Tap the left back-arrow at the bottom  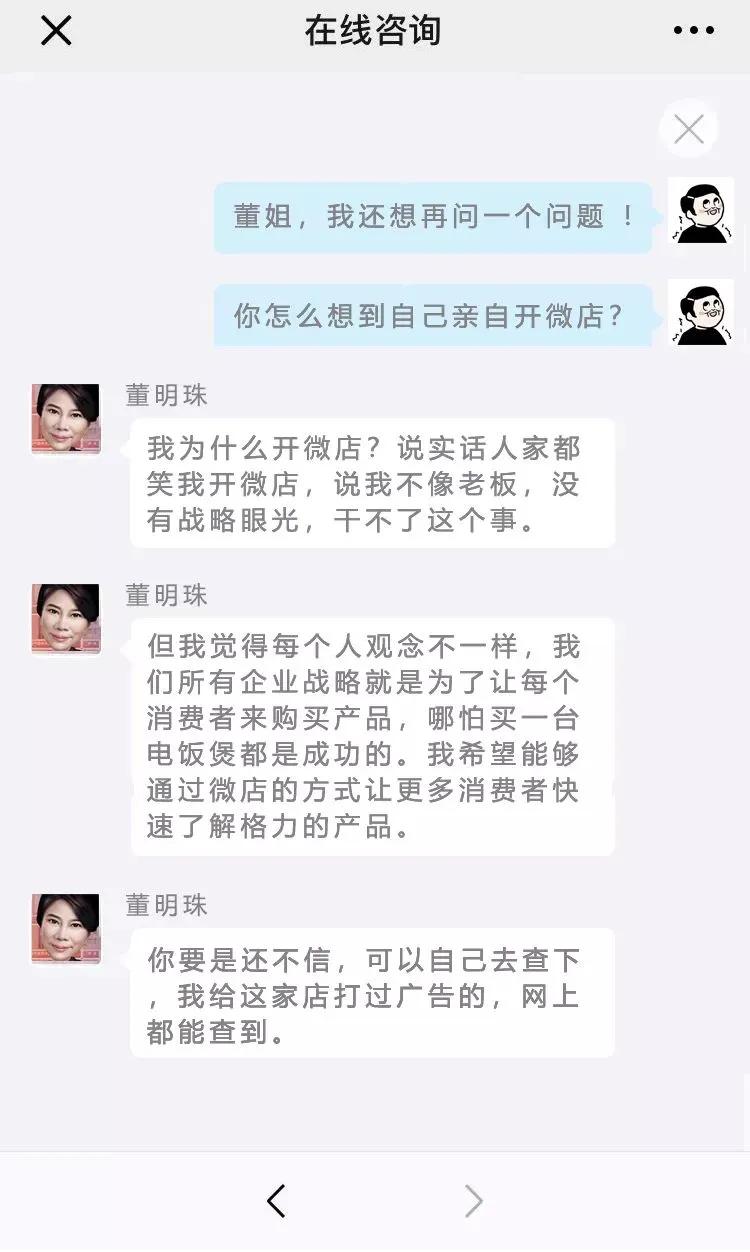(x=277, y=1202)
